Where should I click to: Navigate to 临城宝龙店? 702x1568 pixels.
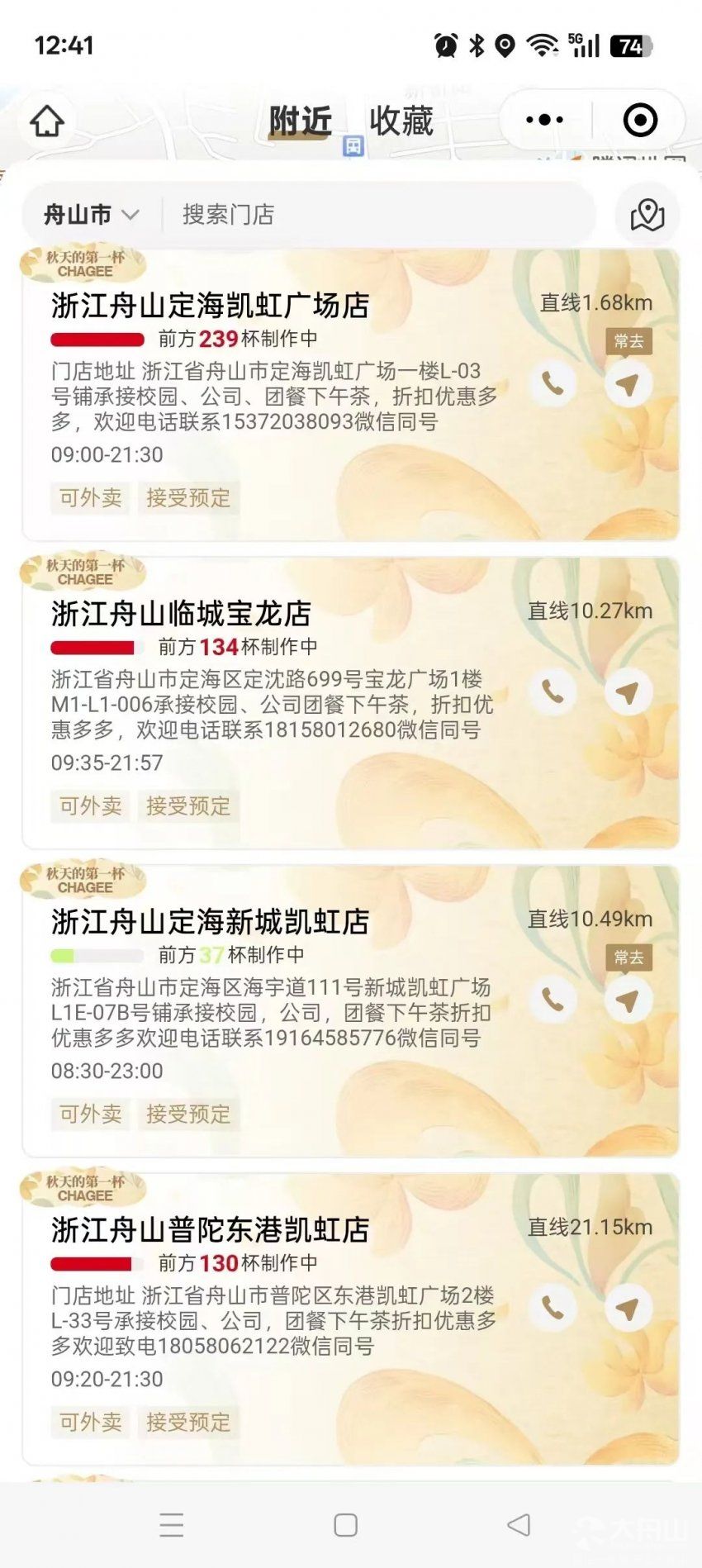pyautogui.click(x=628, y=691)
